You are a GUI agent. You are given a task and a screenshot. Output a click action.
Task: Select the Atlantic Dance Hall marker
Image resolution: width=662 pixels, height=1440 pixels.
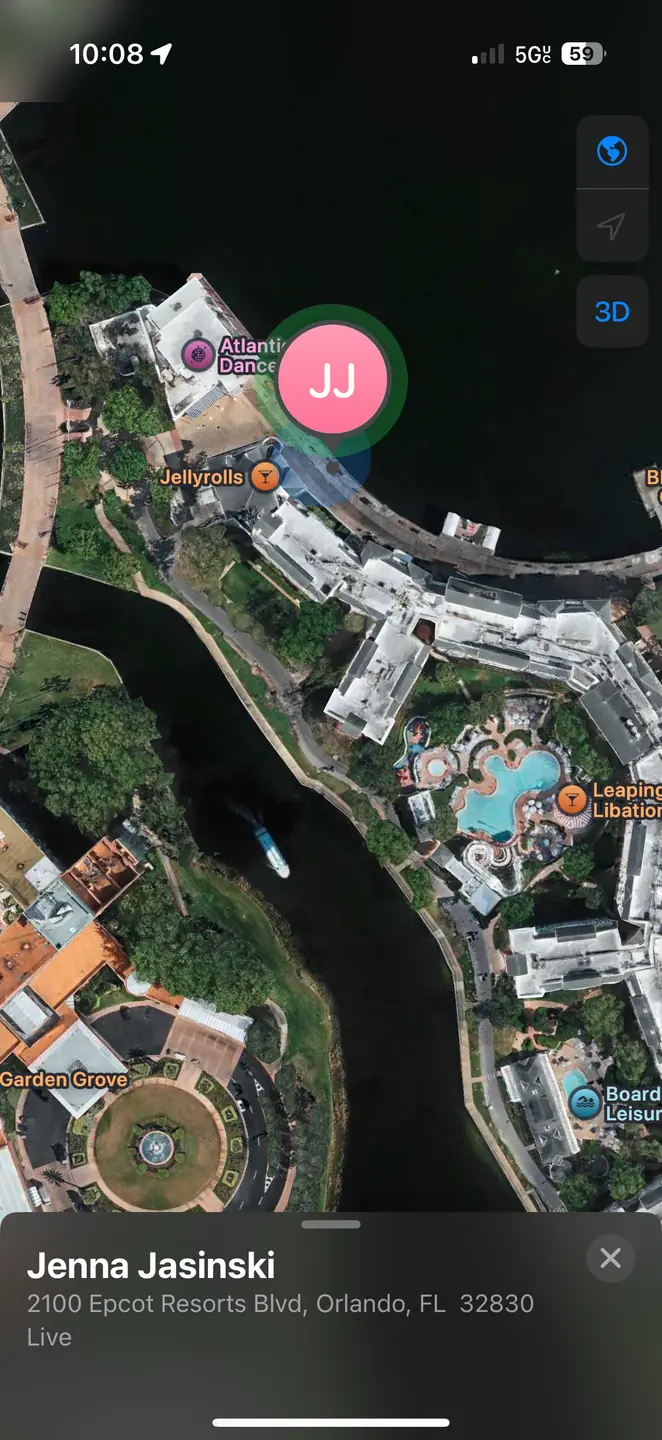point(199,354)
